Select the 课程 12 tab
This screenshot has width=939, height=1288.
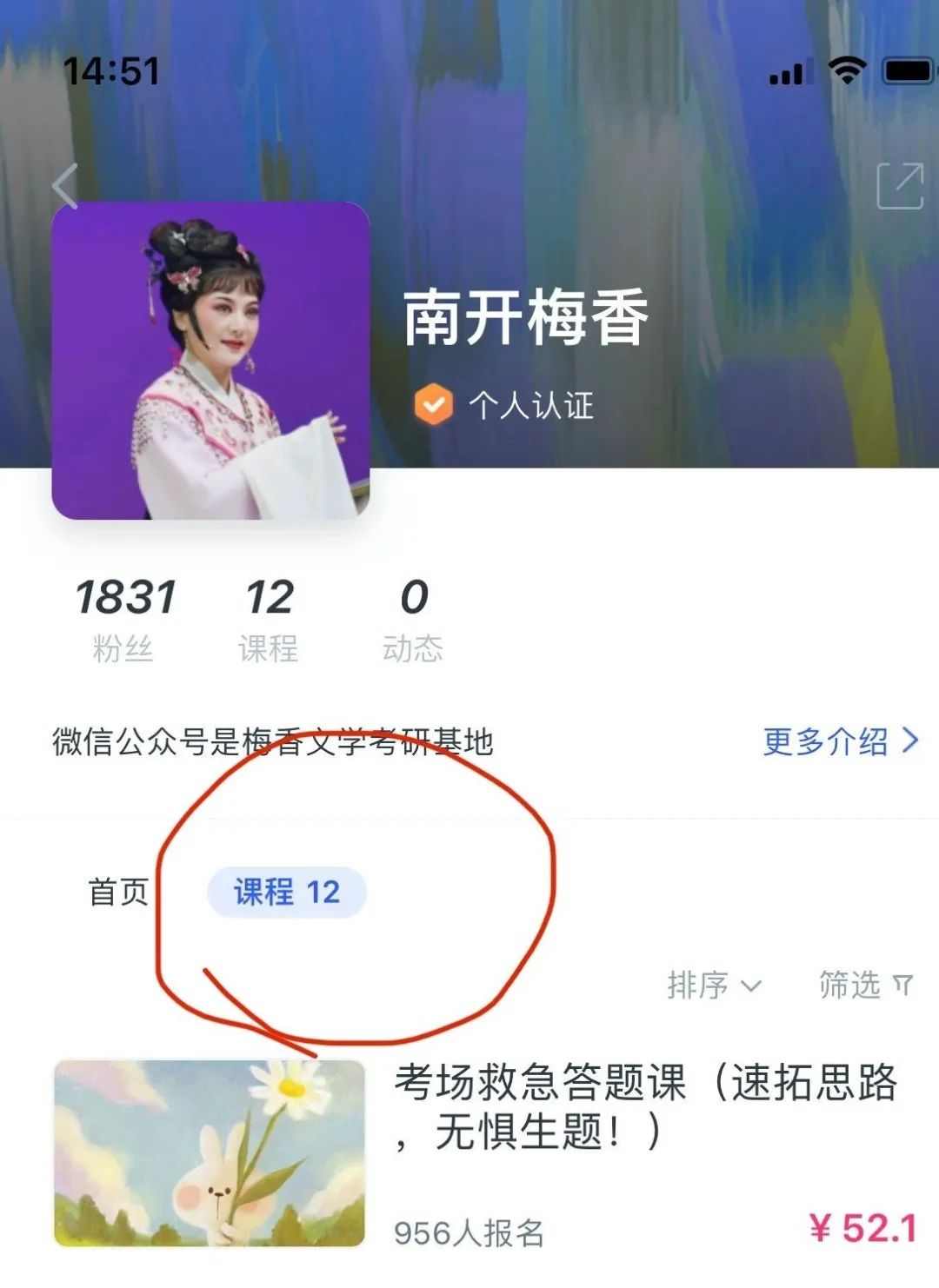(x=286, y=893)
